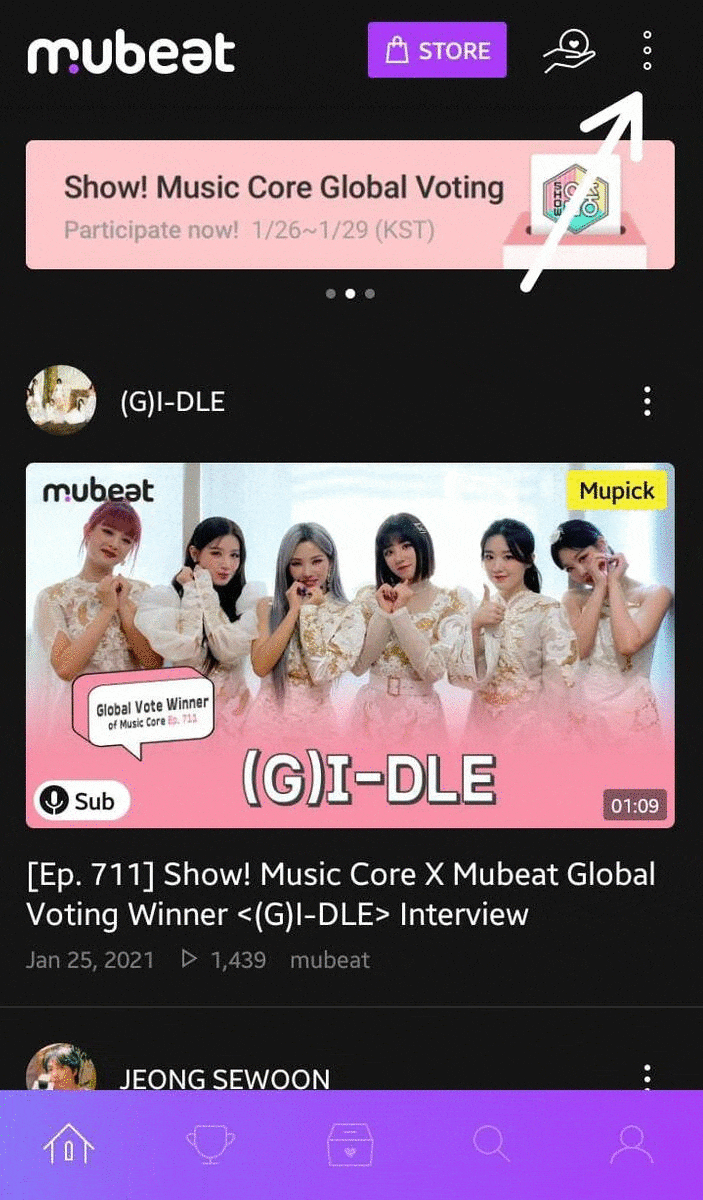The height and width of the screenshot is (1200, 703).
Task: Open the top overflow menu
Action: tap(647, 50)
